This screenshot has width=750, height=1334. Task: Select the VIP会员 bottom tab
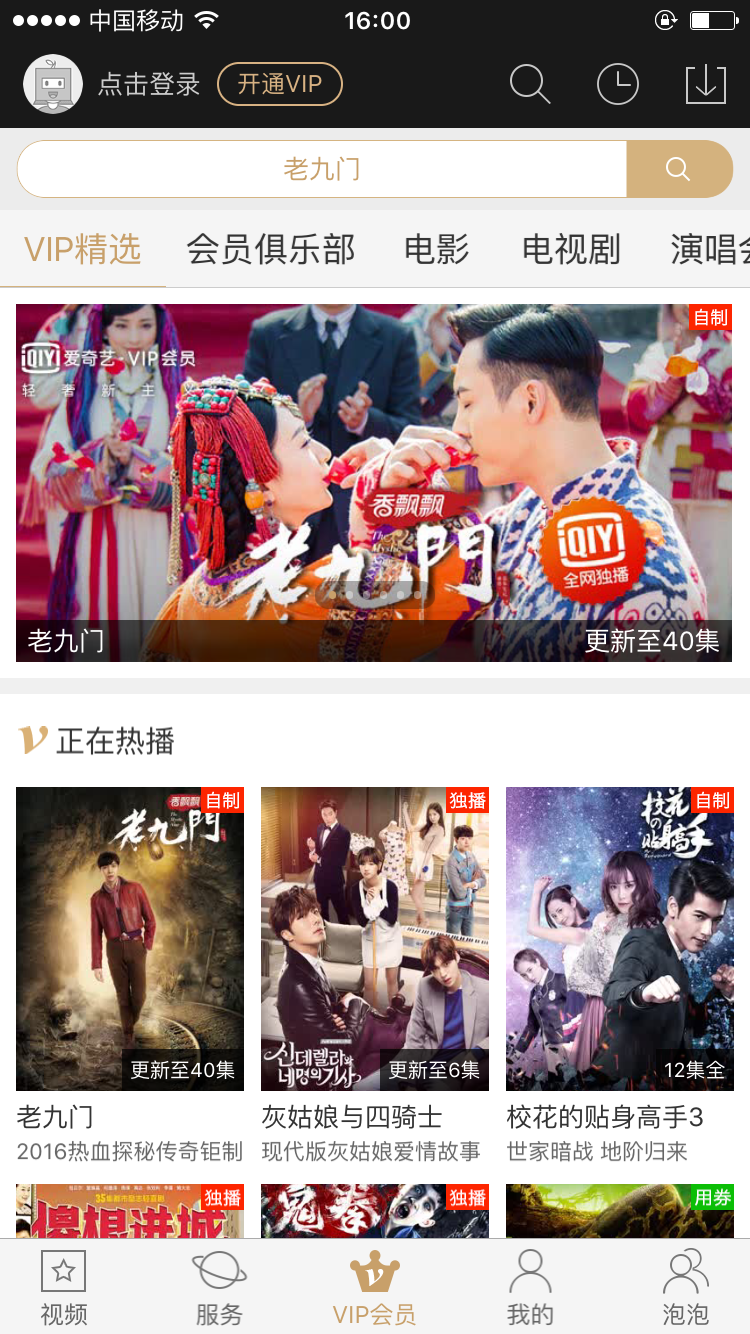pyautogui.click(x=375, y=1288)
